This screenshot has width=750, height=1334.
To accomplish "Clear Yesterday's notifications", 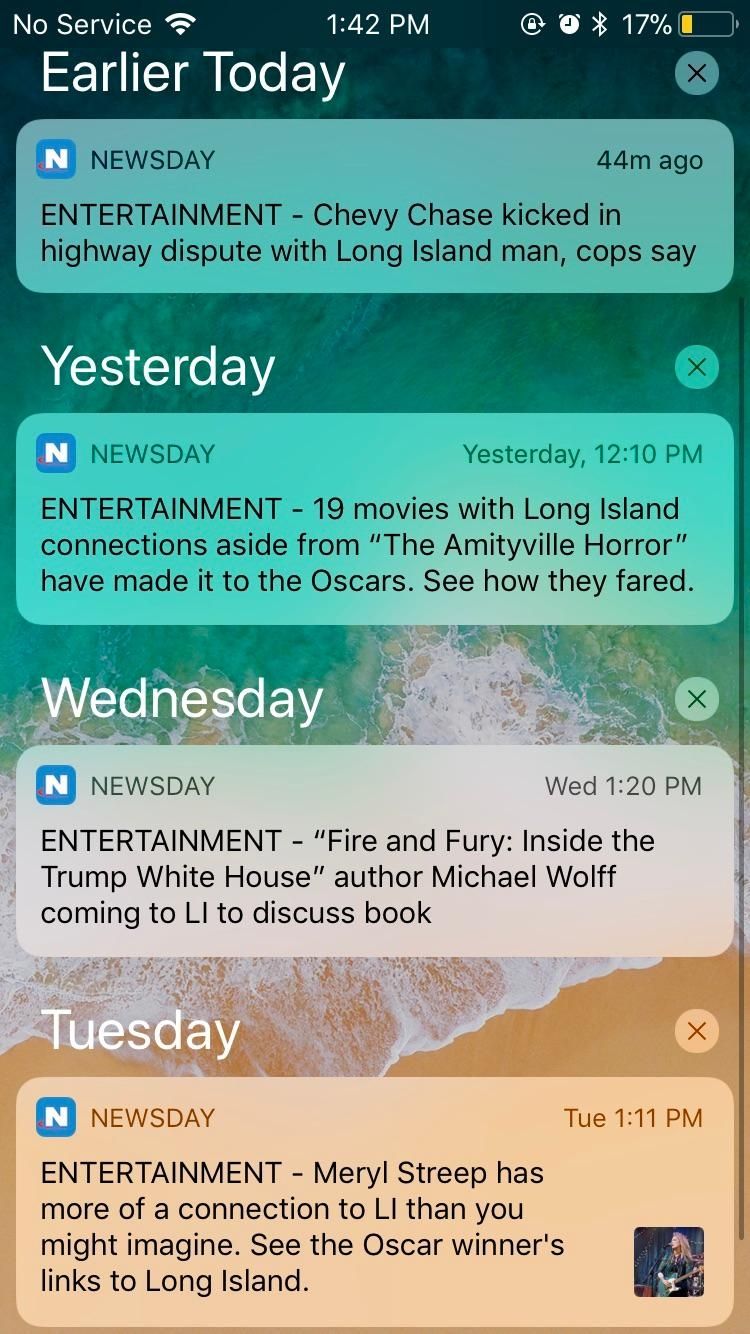I will tap(697, 367).
